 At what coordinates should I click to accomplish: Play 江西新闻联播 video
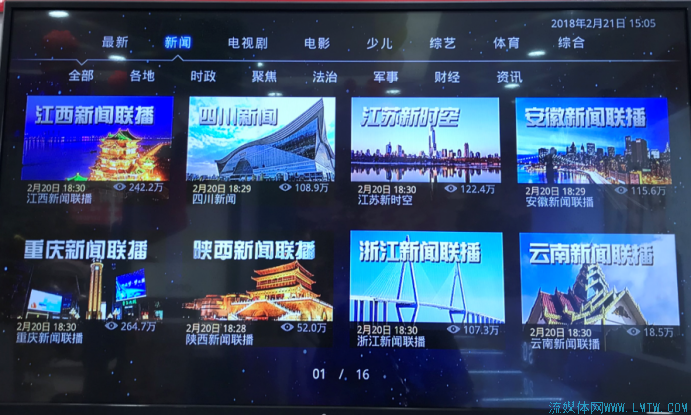(x=97, y=139)
